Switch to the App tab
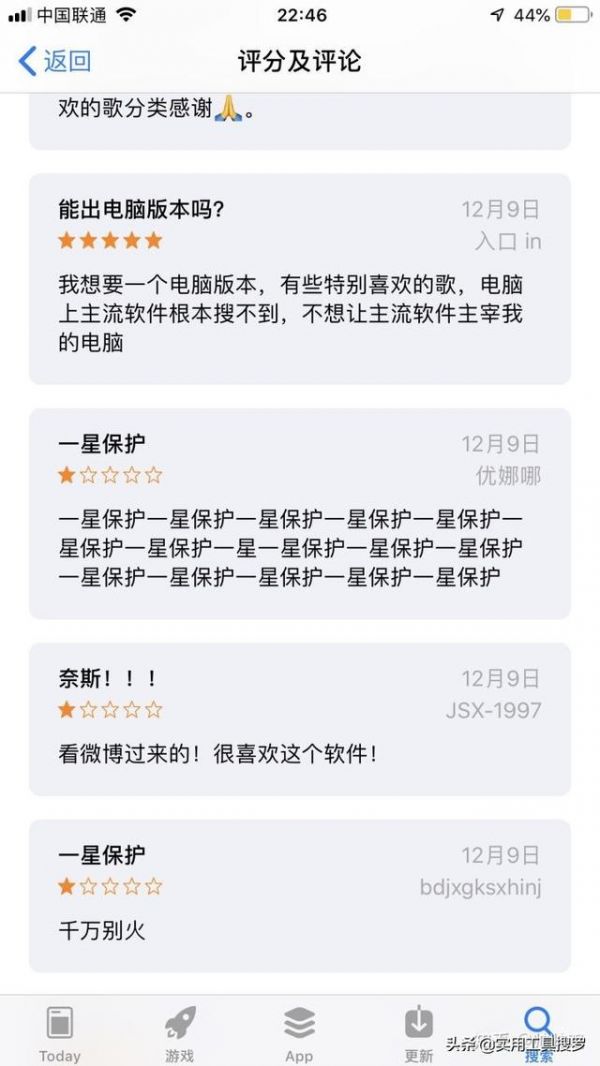This screenshot has width=600, height=1066. [x=299, y=1033]
